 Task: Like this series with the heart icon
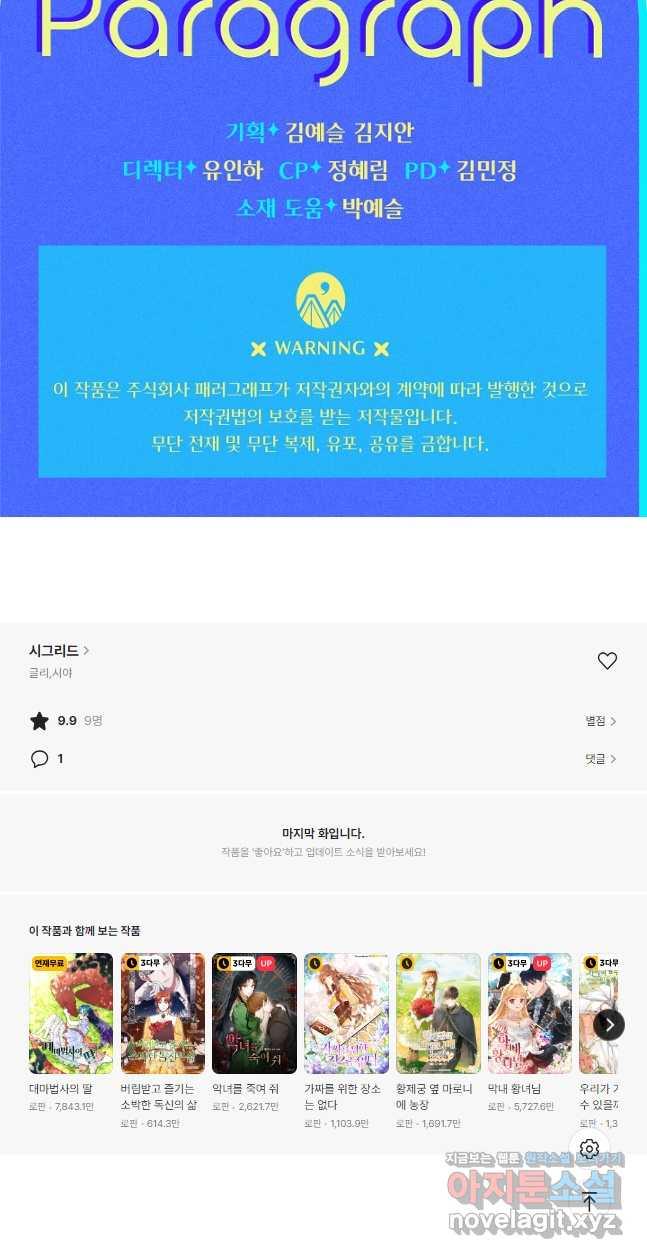(607, 660)
